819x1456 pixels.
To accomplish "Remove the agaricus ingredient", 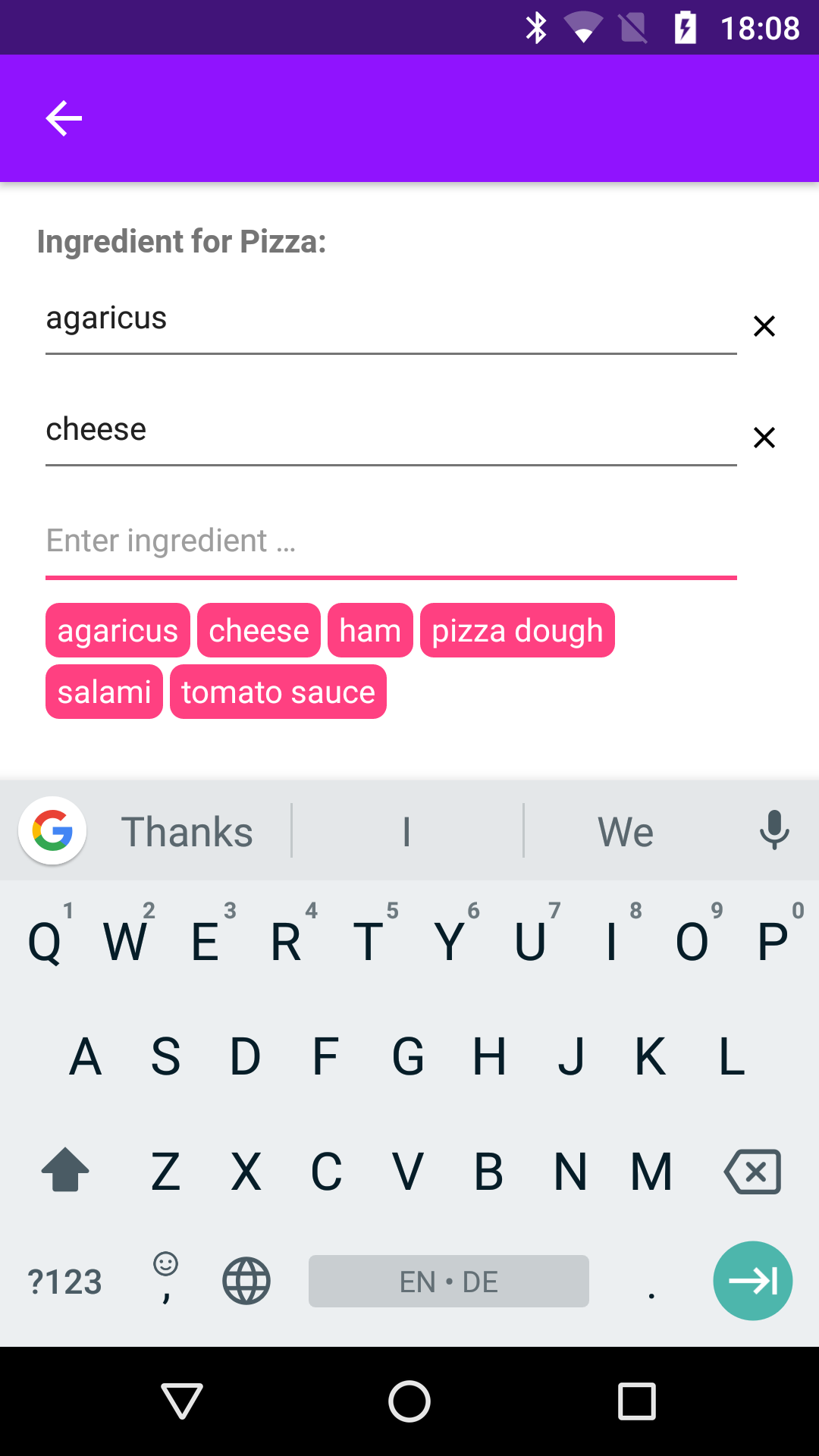I will coord(764,326).
